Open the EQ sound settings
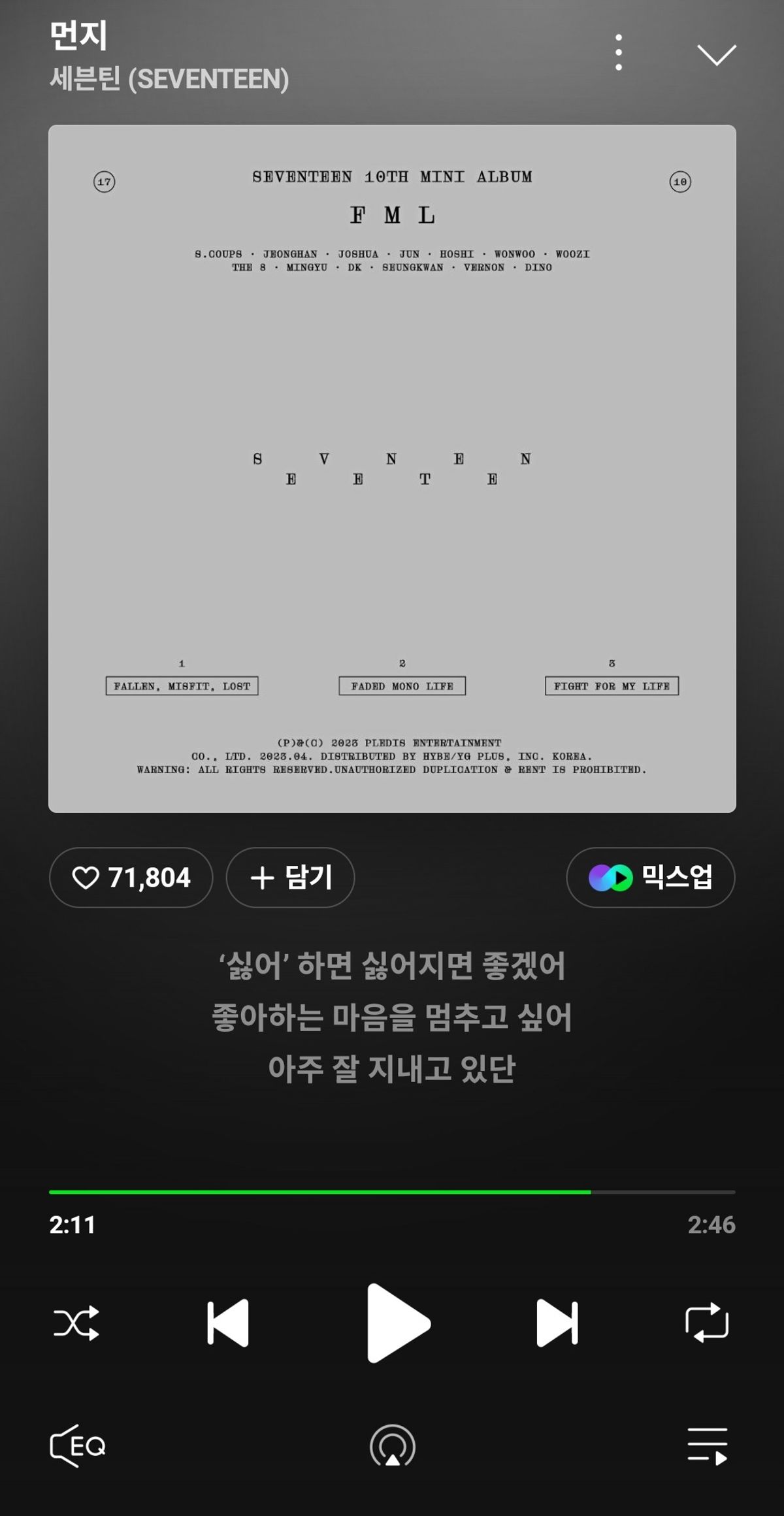 (x=78, y=1445)
